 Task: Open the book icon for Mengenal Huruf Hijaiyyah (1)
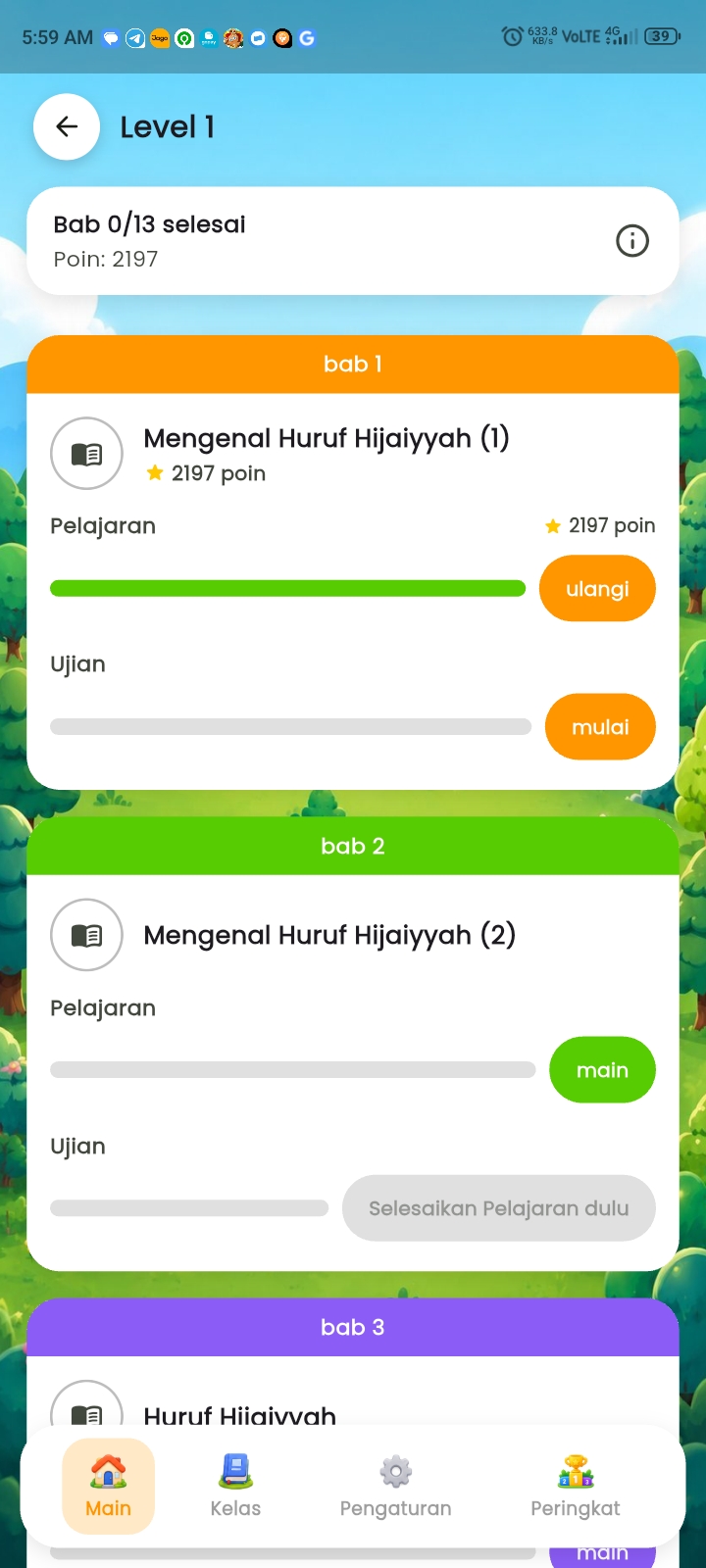pyautogui.click(x=86, y=453)
